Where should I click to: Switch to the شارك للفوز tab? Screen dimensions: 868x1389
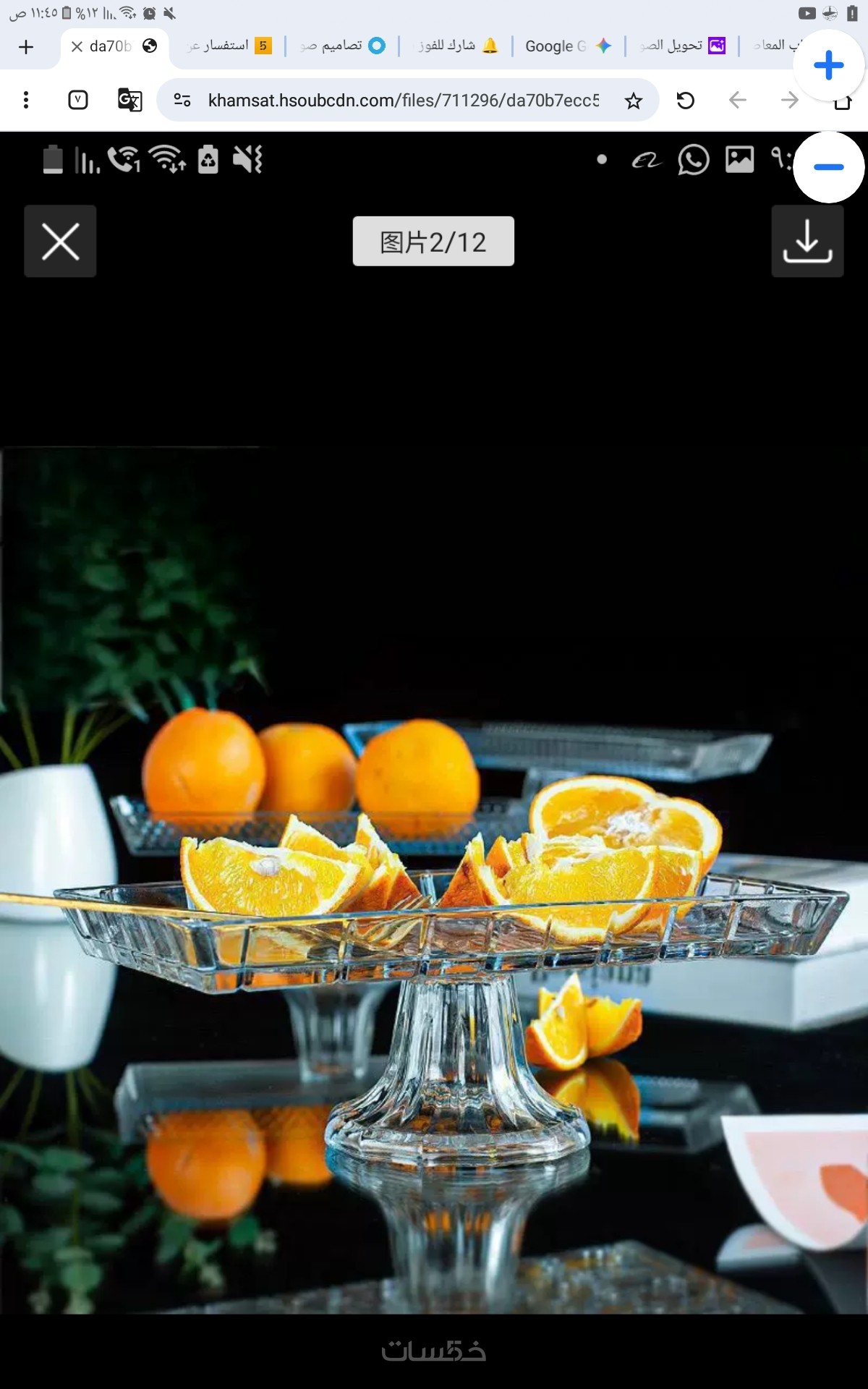pos(457,46)
